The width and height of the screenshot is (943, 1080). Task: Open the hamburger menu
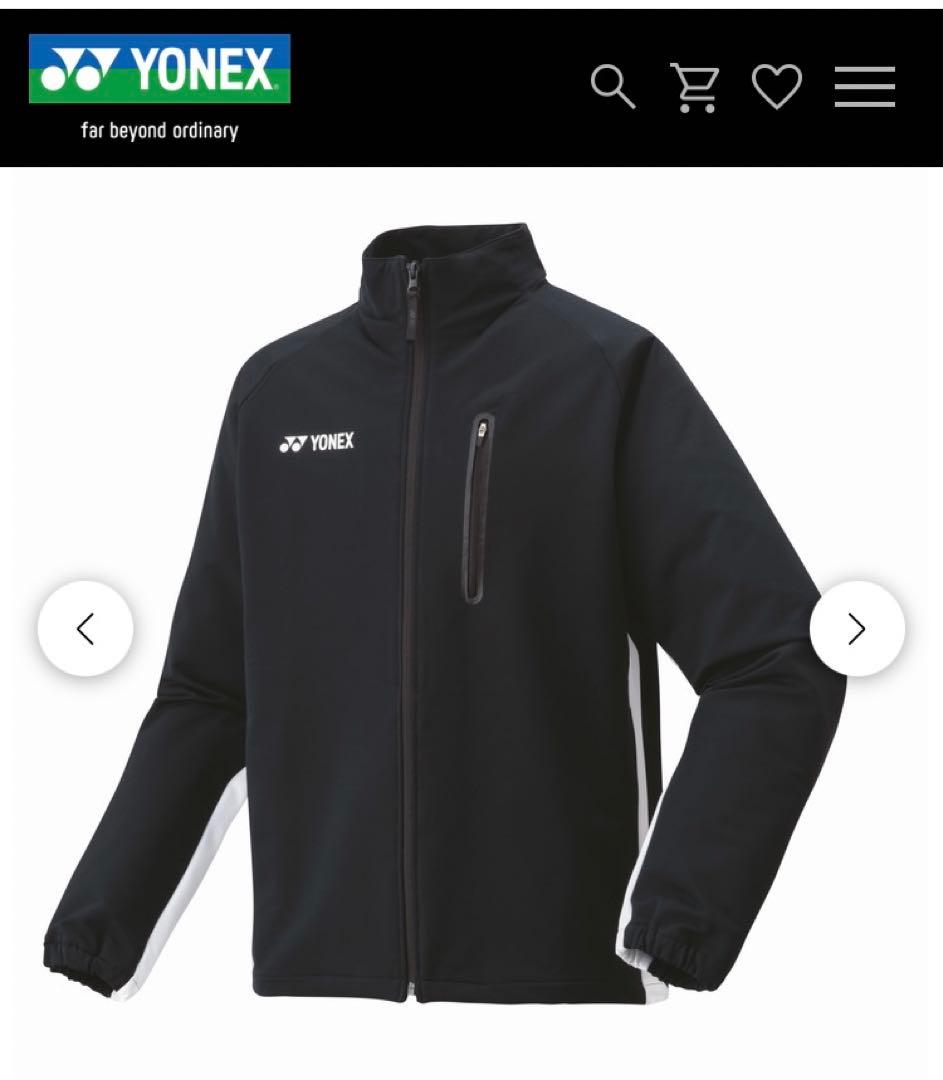point(865,87)
